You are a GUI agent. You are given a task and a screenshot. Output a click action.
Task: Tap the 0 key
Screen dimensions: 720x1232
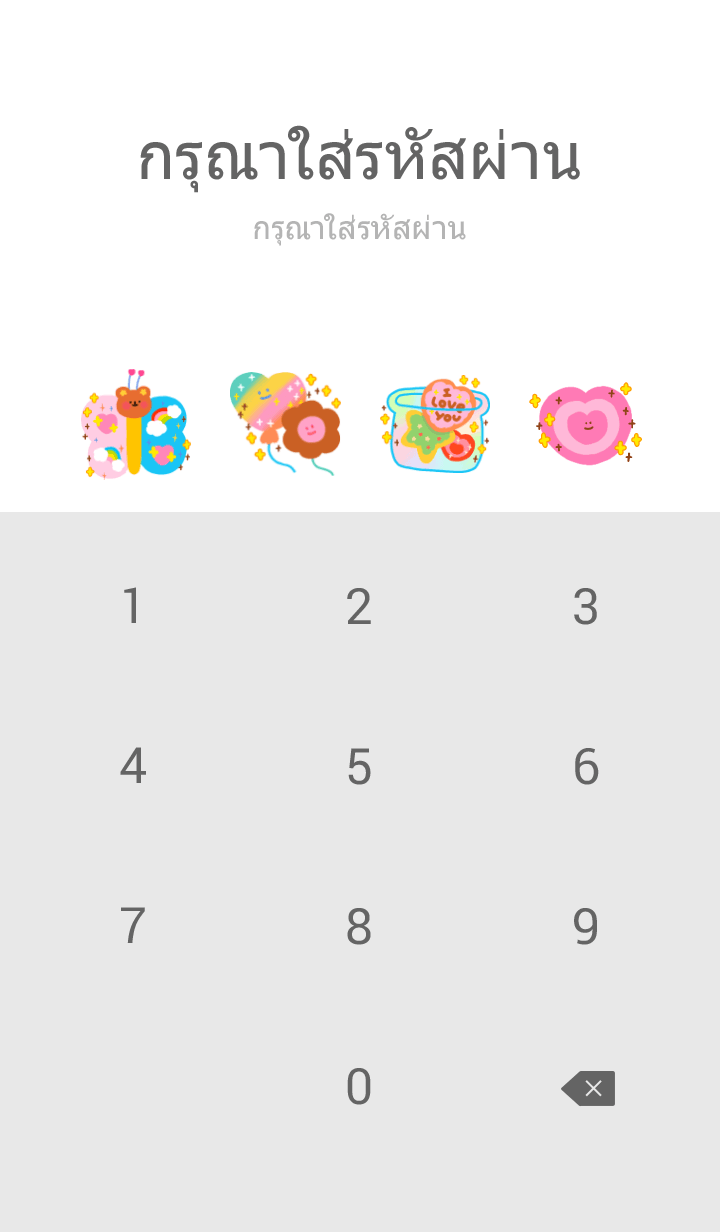coord(359,1087)
